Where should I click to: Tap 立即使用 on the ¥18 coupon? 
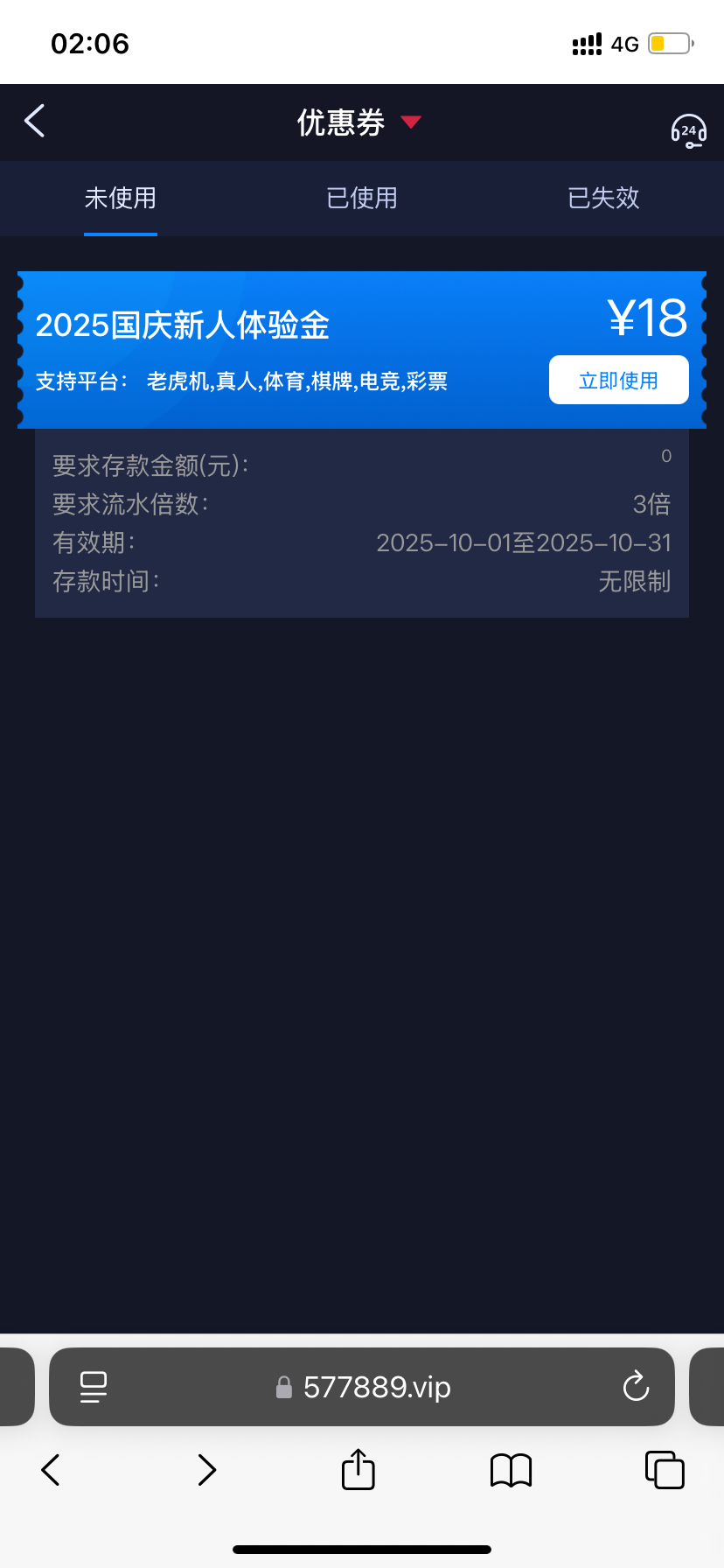coord(618,381)
